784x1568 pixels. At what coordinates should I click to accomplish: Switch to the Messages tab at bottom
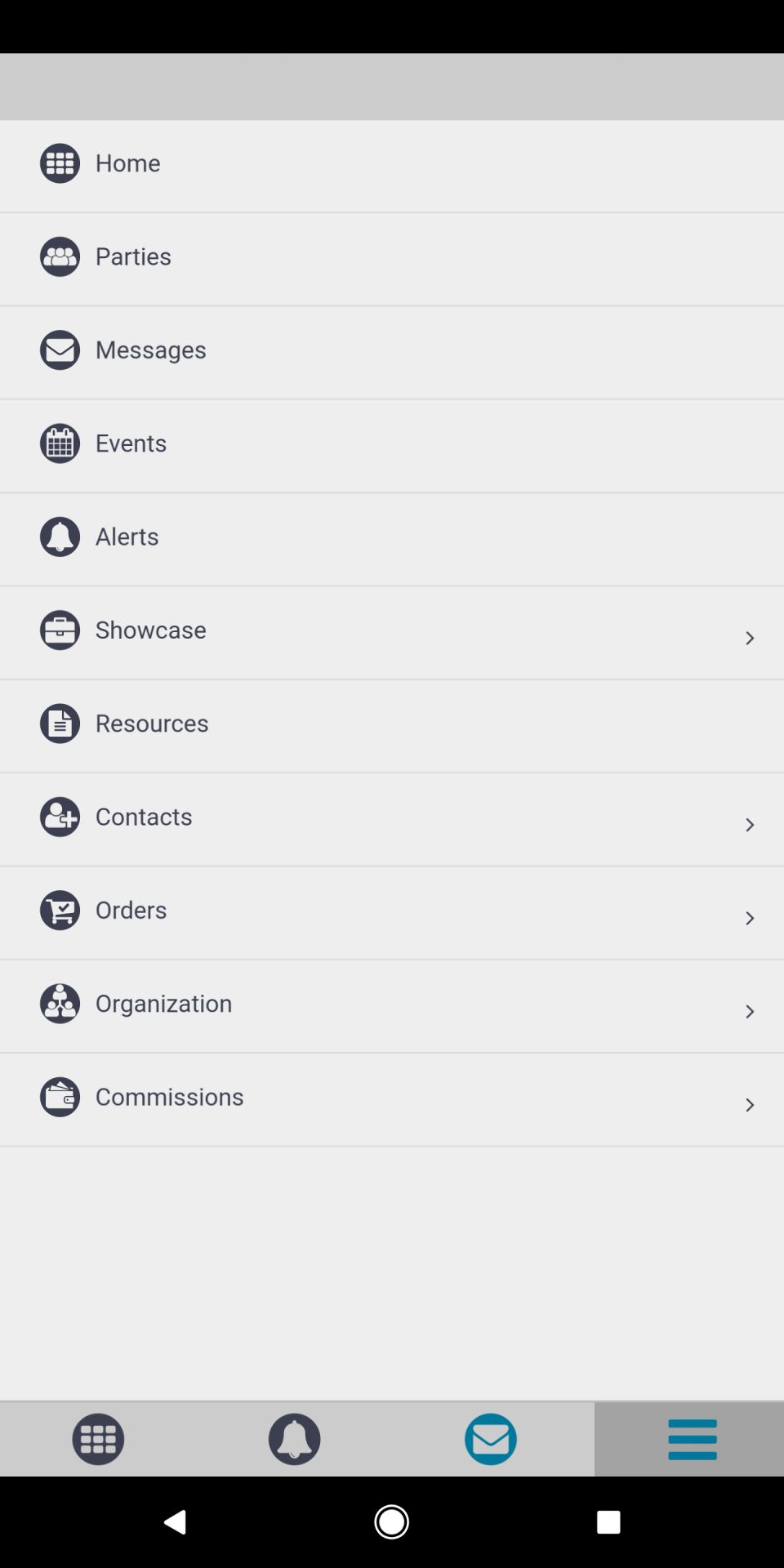point(490,1439)
